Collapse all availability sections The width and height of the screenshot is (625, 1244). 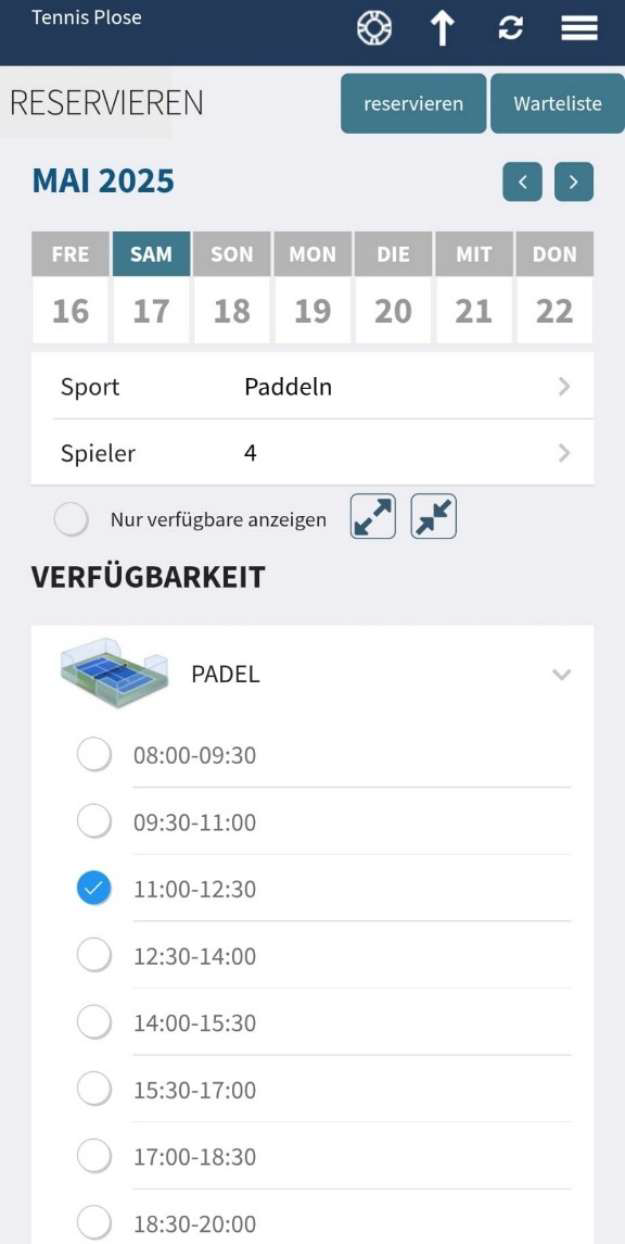click(433, 517)
